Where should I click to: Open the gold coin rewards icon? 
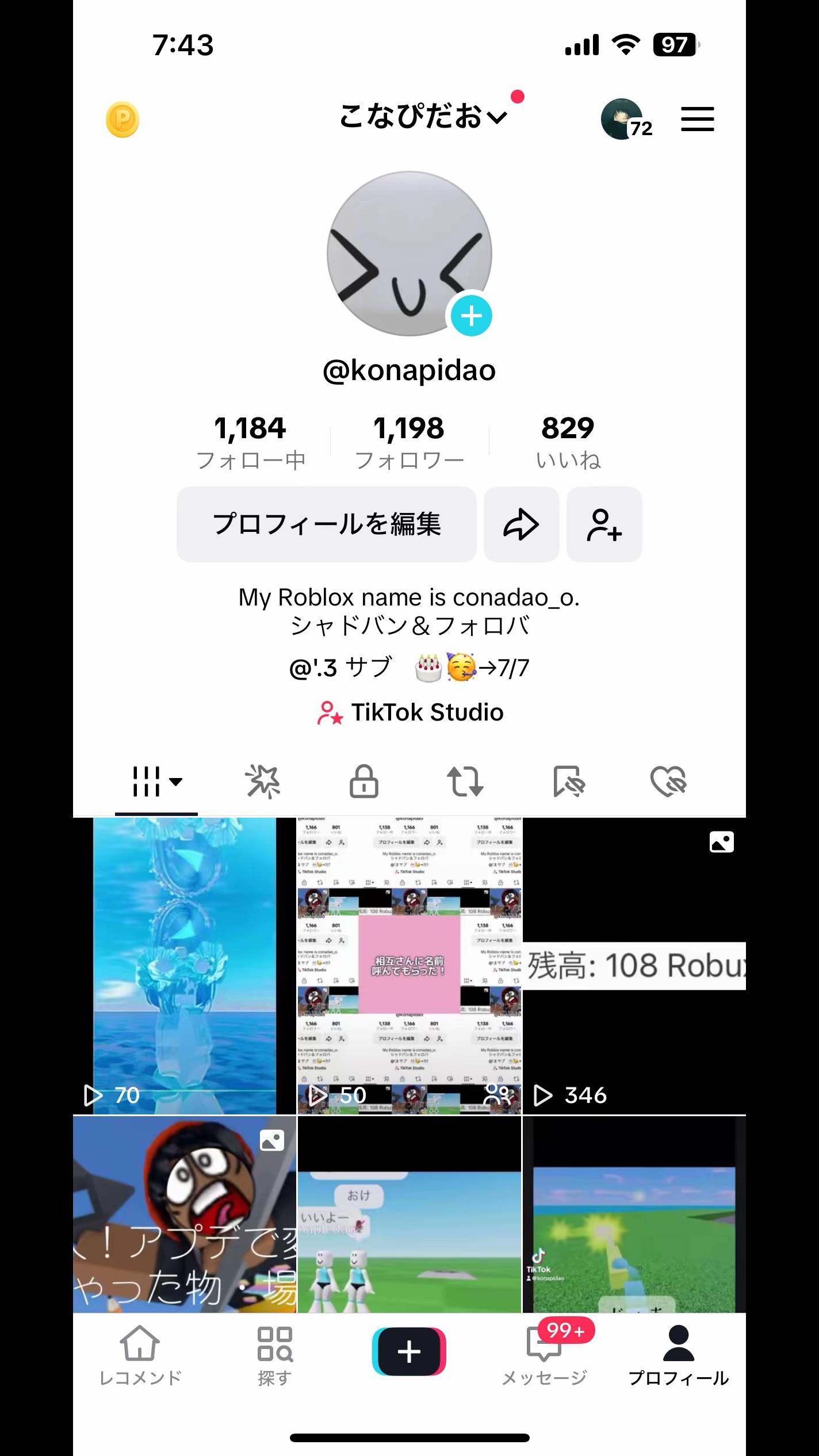[x=123, y=120]
